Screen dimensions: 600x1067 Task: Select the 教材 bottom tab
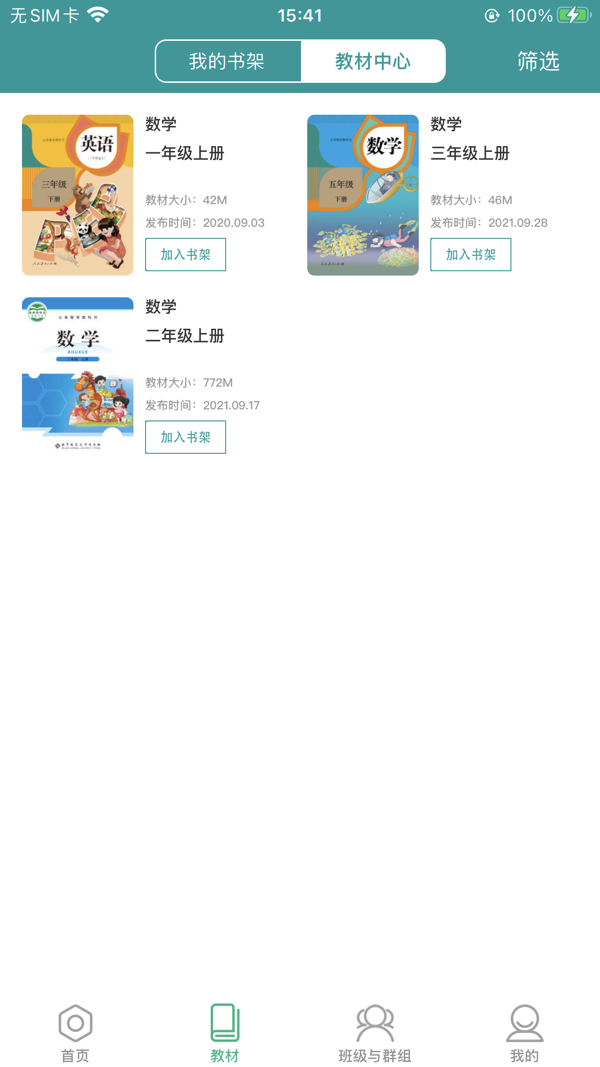pos(224,1033)
